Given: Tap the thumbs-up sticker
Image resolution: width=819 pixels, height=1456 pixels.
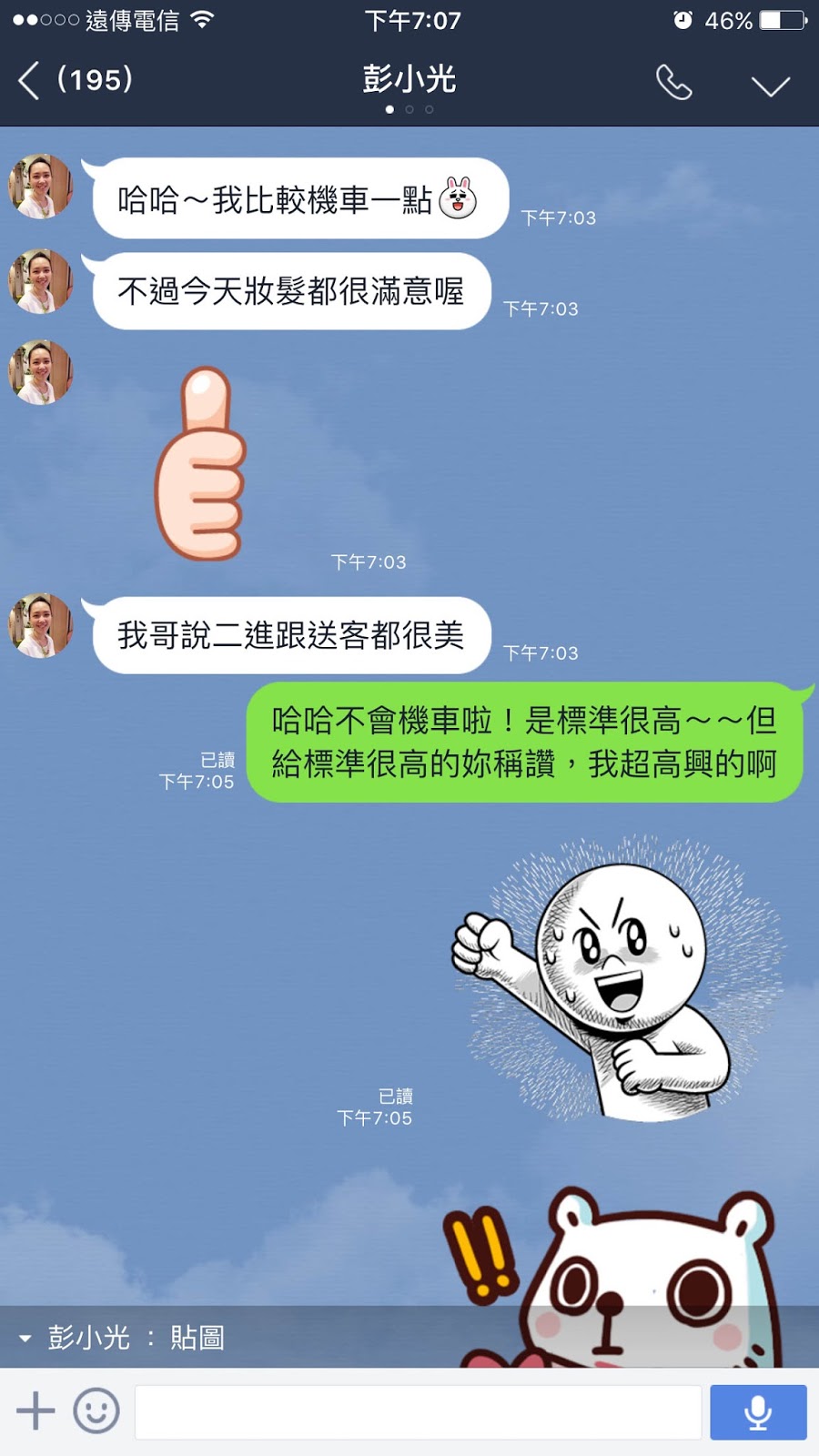Looking at the screenshot, I should click(202, 464).
